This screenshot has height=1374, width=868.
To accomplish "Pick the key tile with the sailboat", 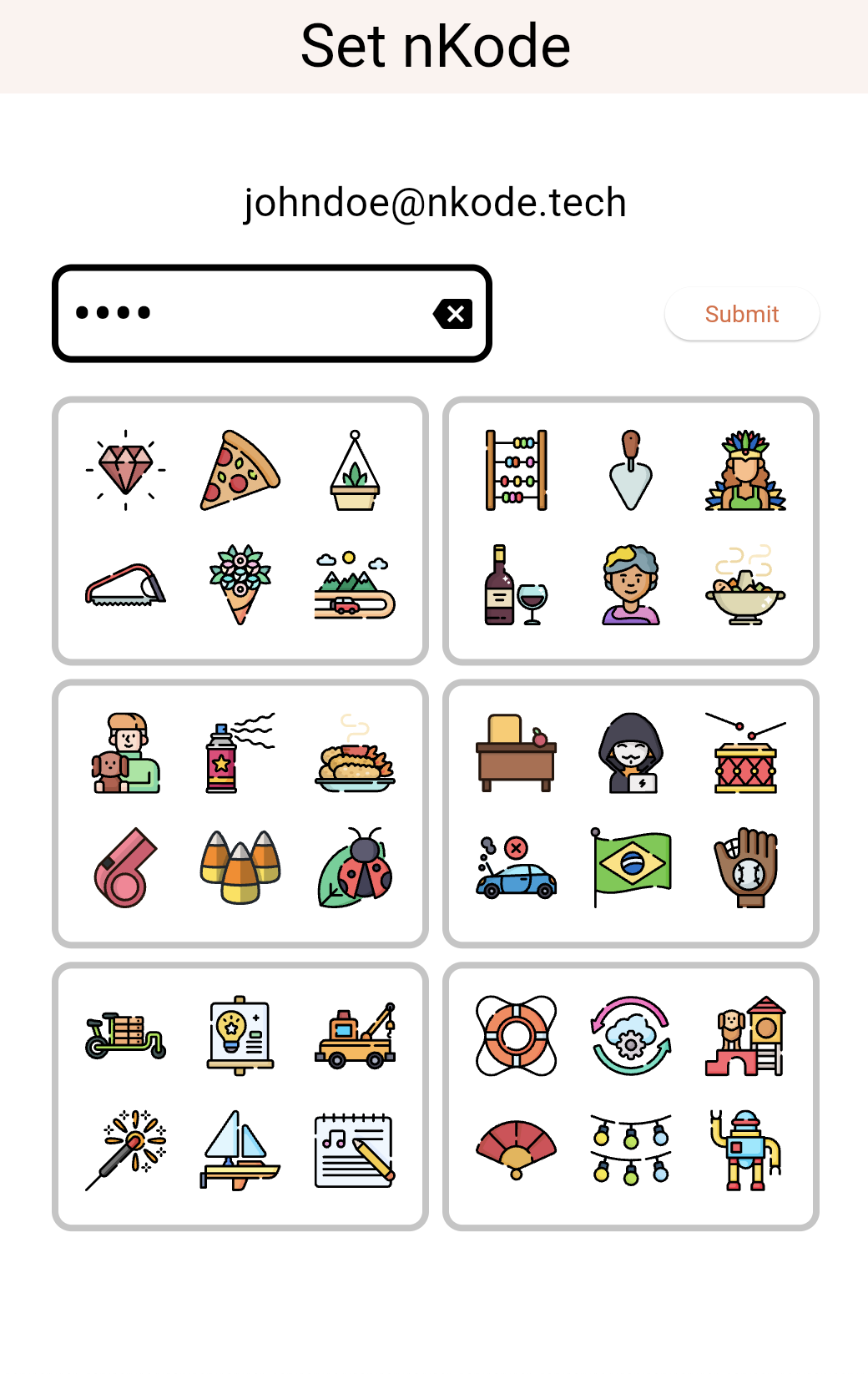I will click(240, 1096).
